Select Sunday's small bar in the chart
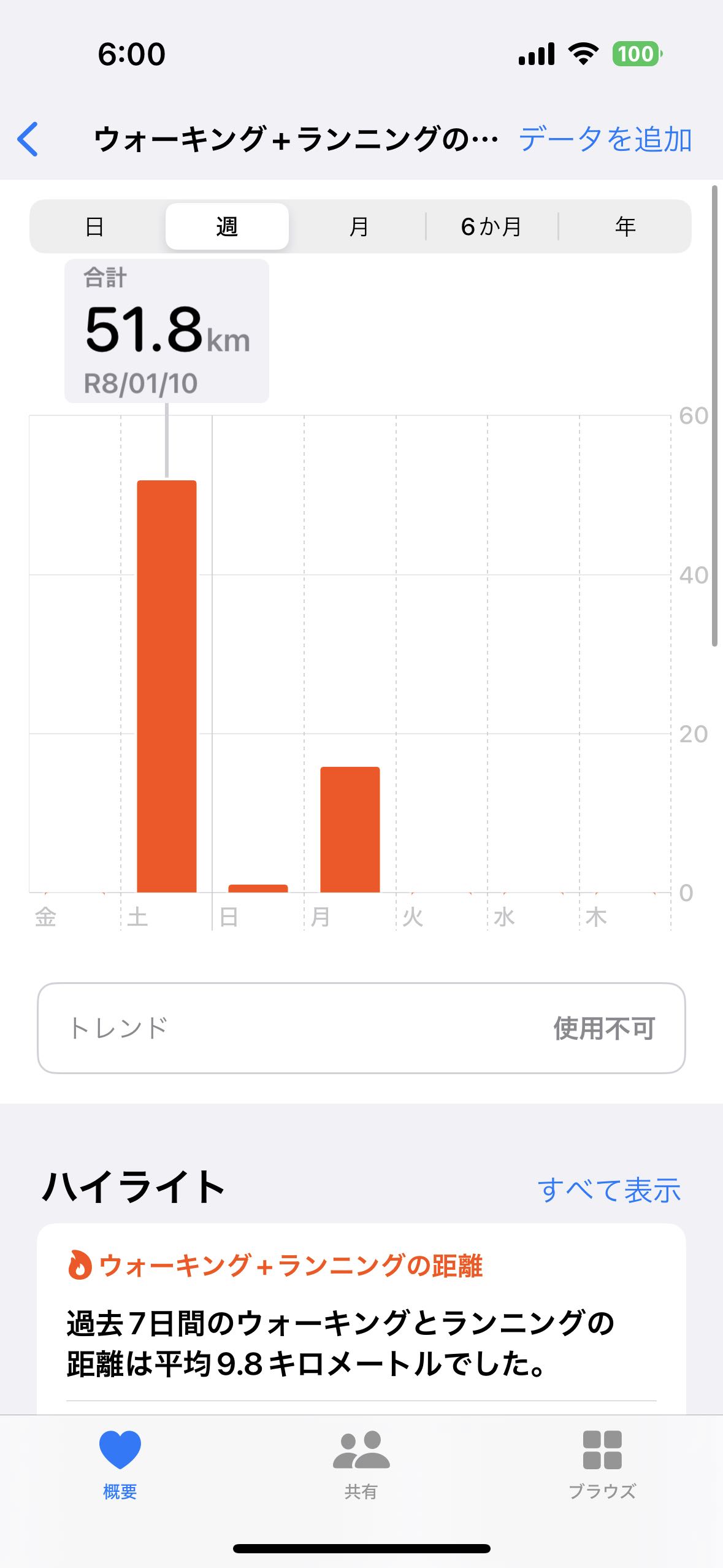Viewport: 723px width, 1568px height. (x=258, y=888)
